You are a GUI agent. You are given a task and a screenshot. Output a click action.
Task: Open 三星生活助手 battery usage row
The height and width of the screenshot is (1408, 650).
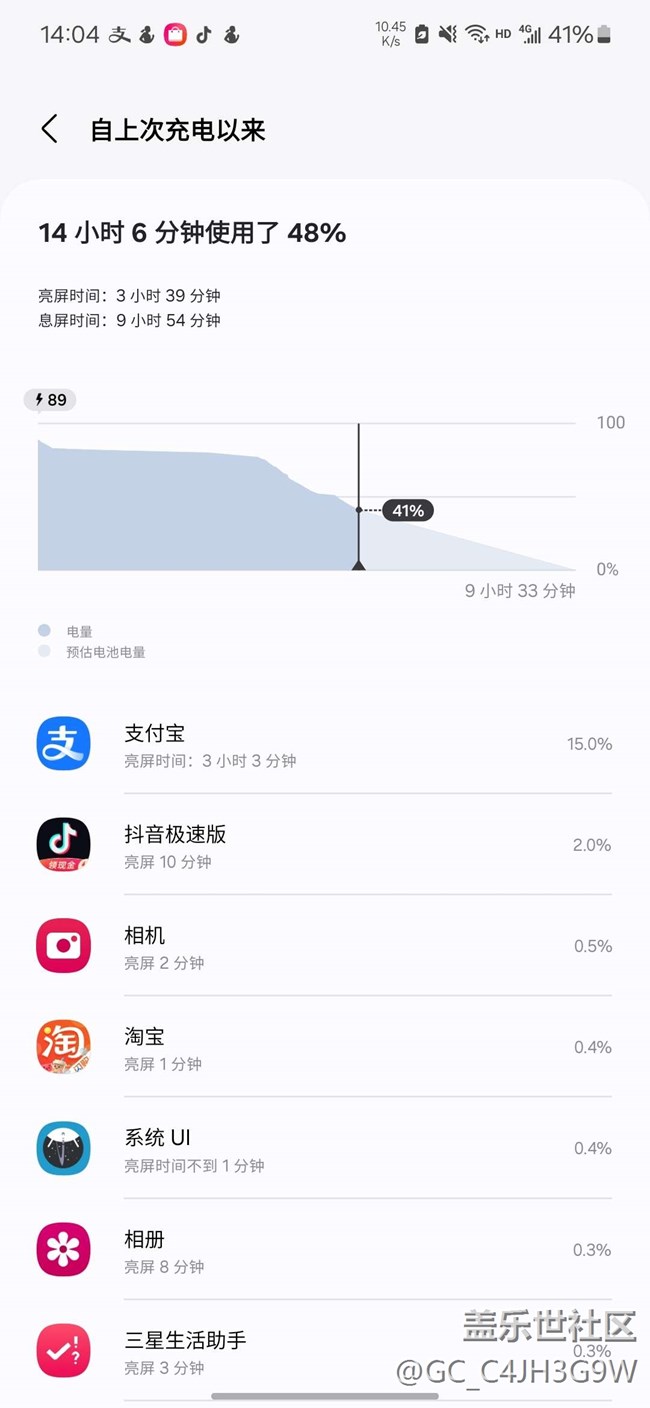(x=324, y=1351)
